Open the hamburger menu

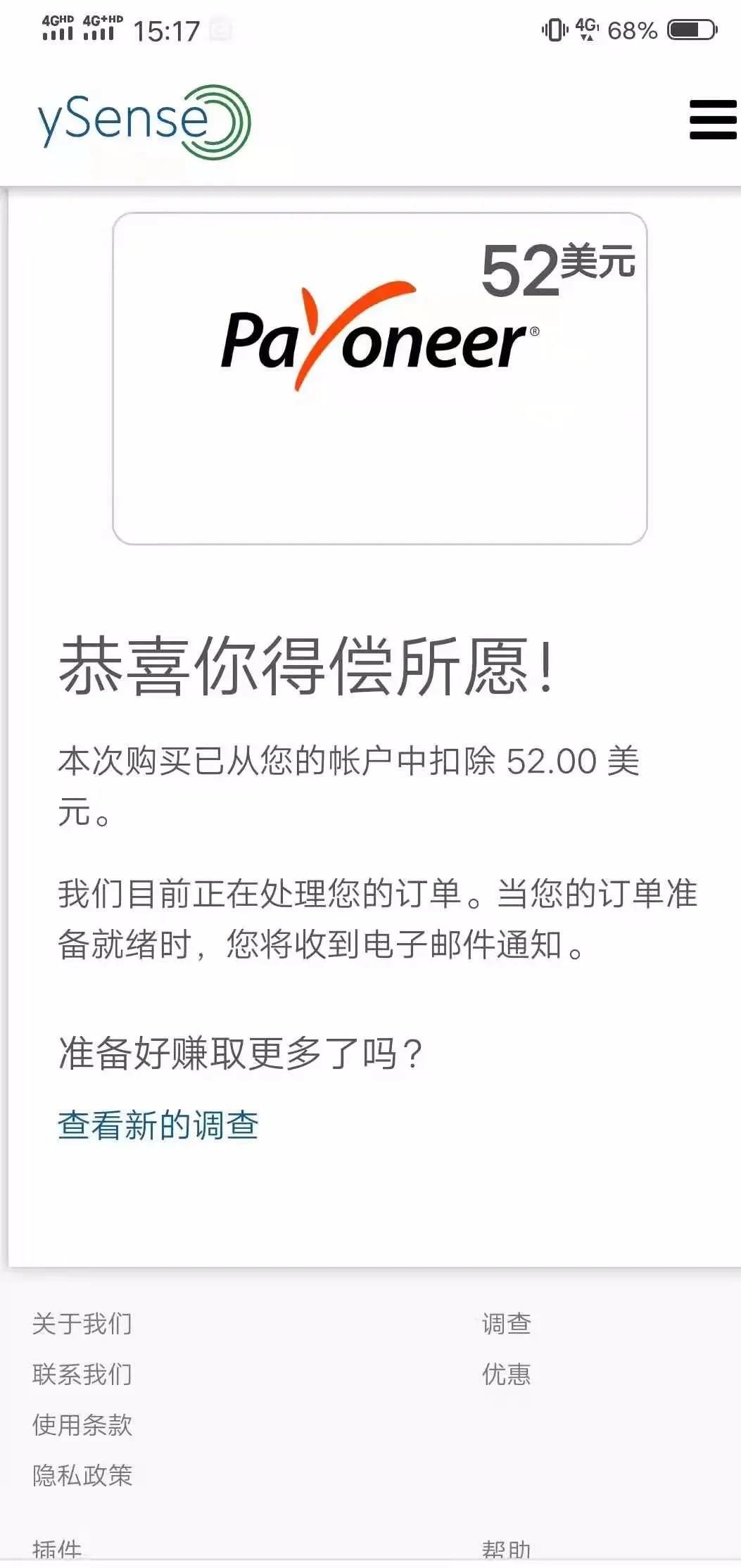pyautogui.click(x=712, y=120)
